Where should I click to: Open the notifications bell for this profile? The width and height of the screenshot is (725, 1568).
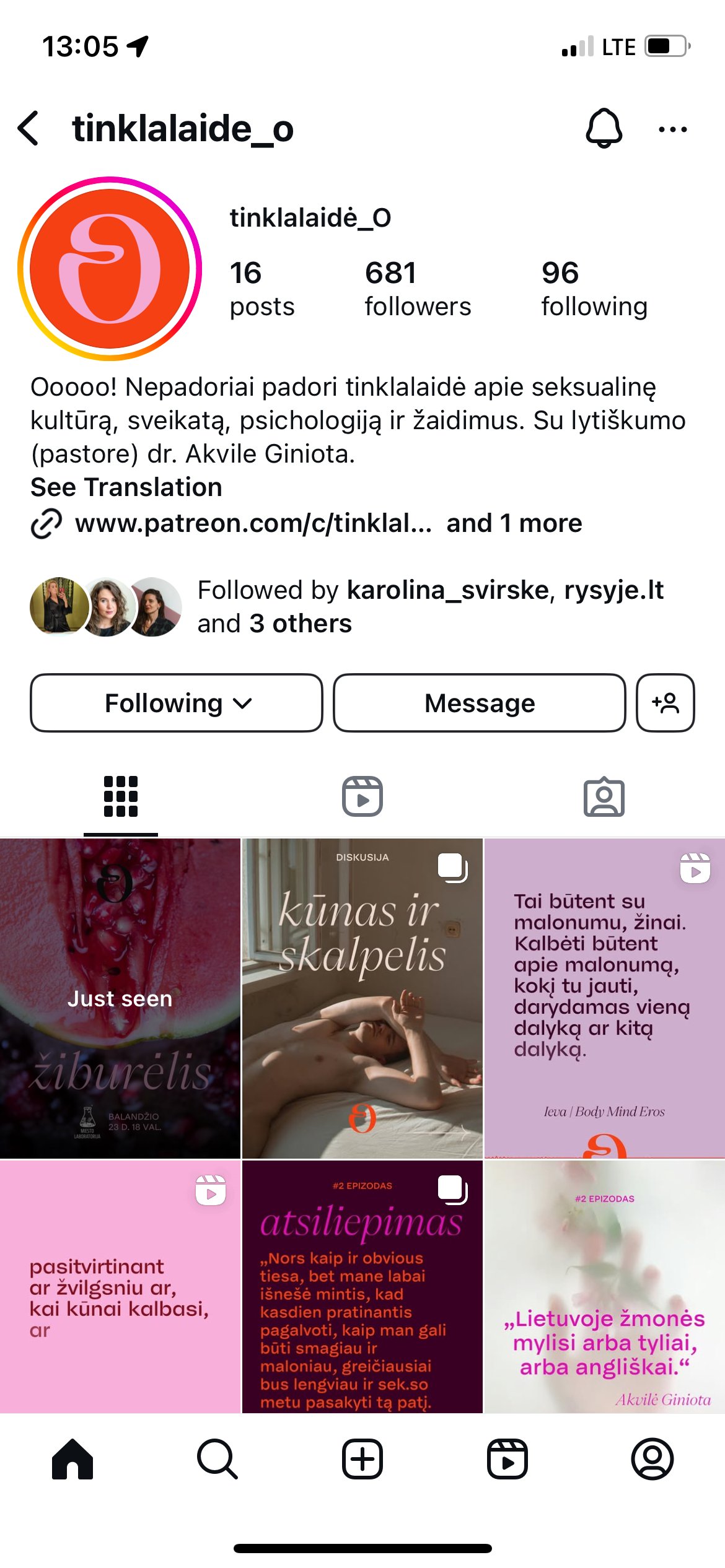604,128
